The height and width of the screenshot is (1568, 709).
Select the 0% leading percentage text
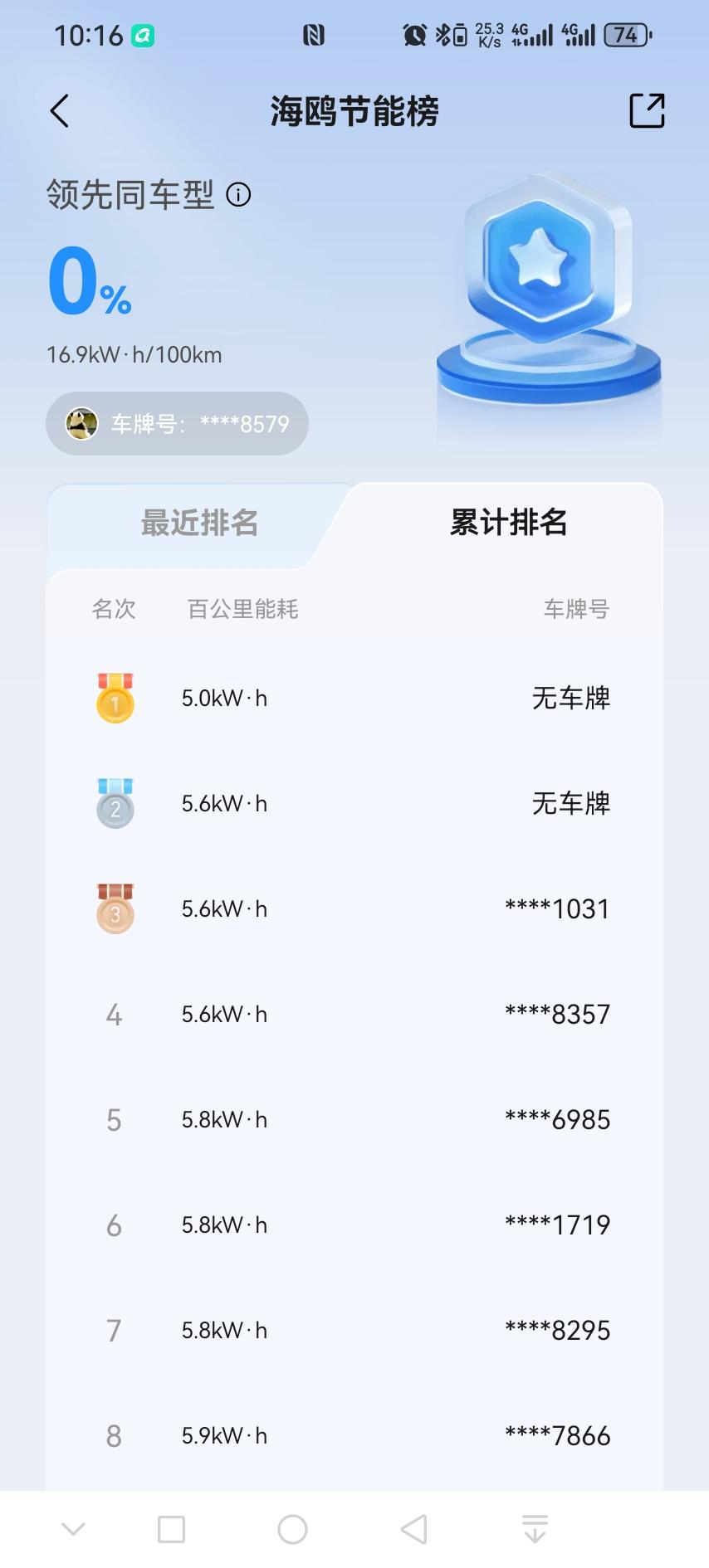87,282
